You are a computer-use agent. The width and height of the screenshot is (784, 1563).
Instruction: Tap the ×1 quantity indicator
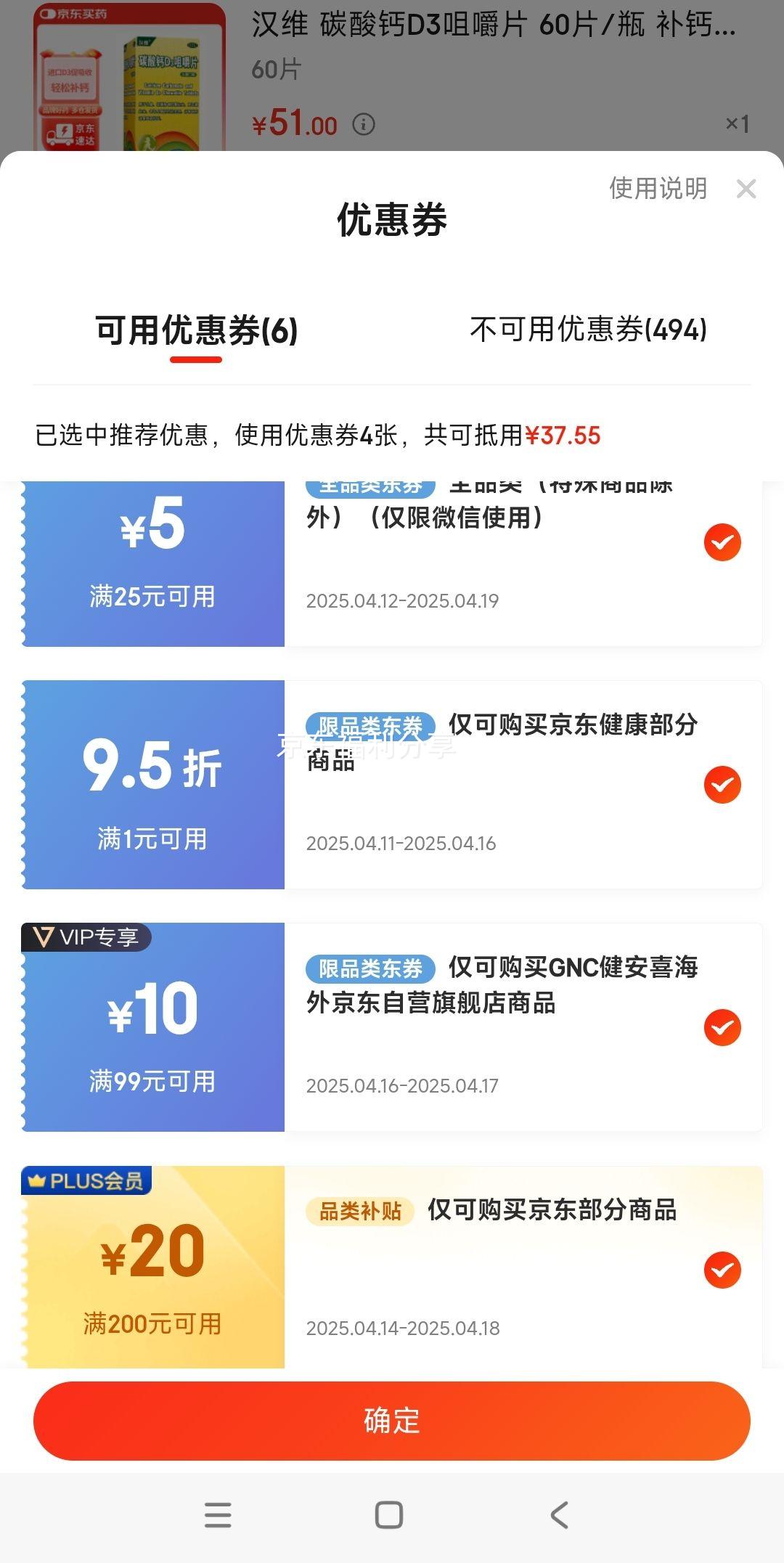tap(738, 124)
